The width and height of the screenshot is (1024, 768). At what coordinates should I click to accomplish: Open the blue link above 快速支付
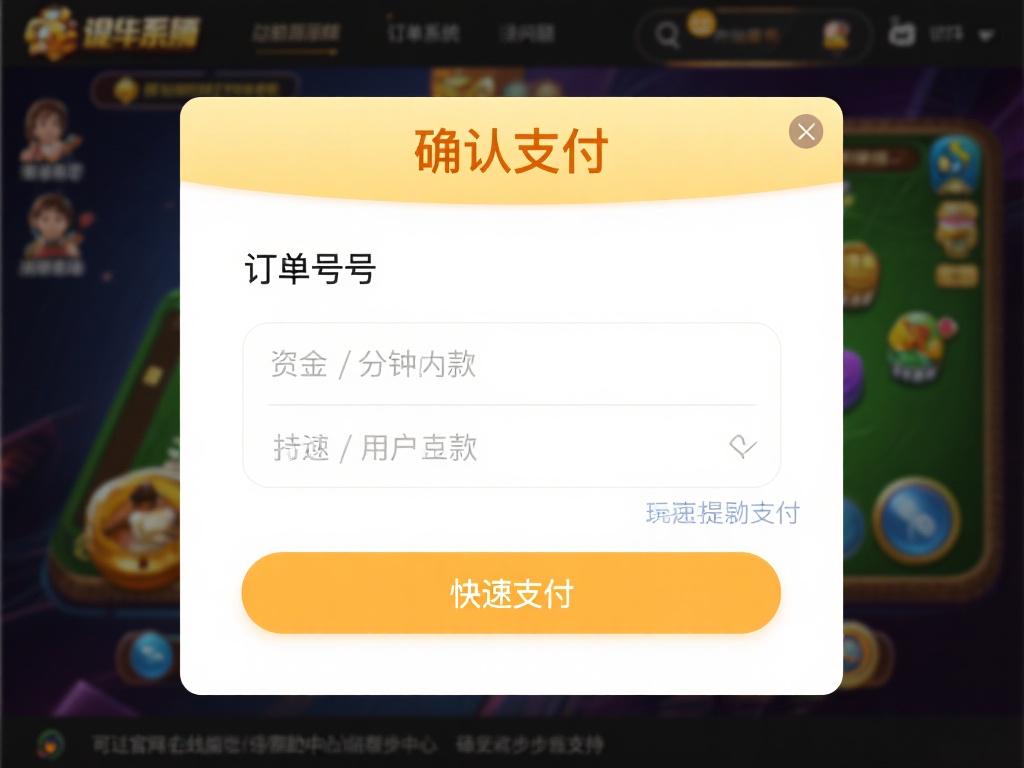(722, 513)
